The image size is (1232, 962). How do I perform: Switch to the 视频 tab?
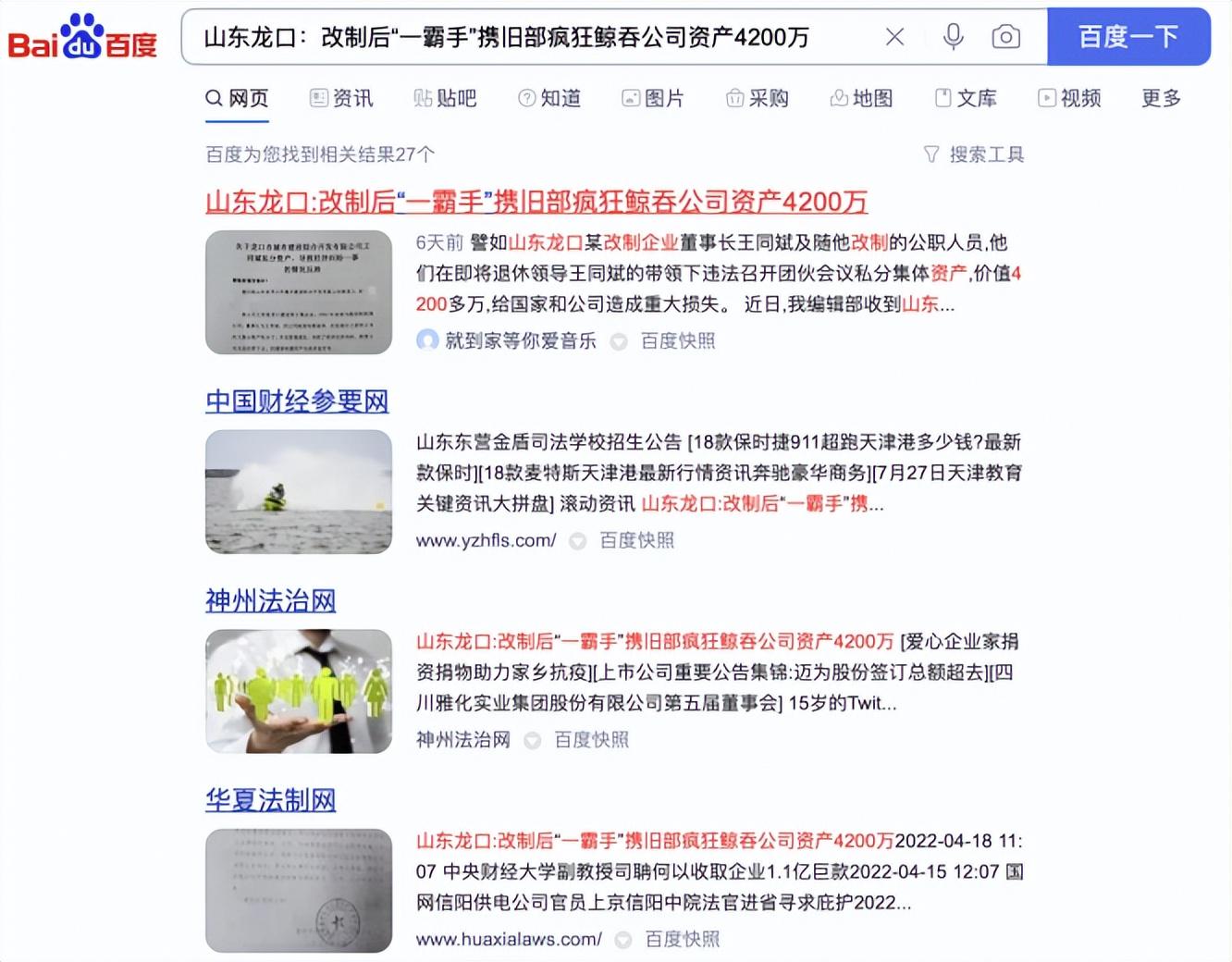click(x=1069, y=98)
